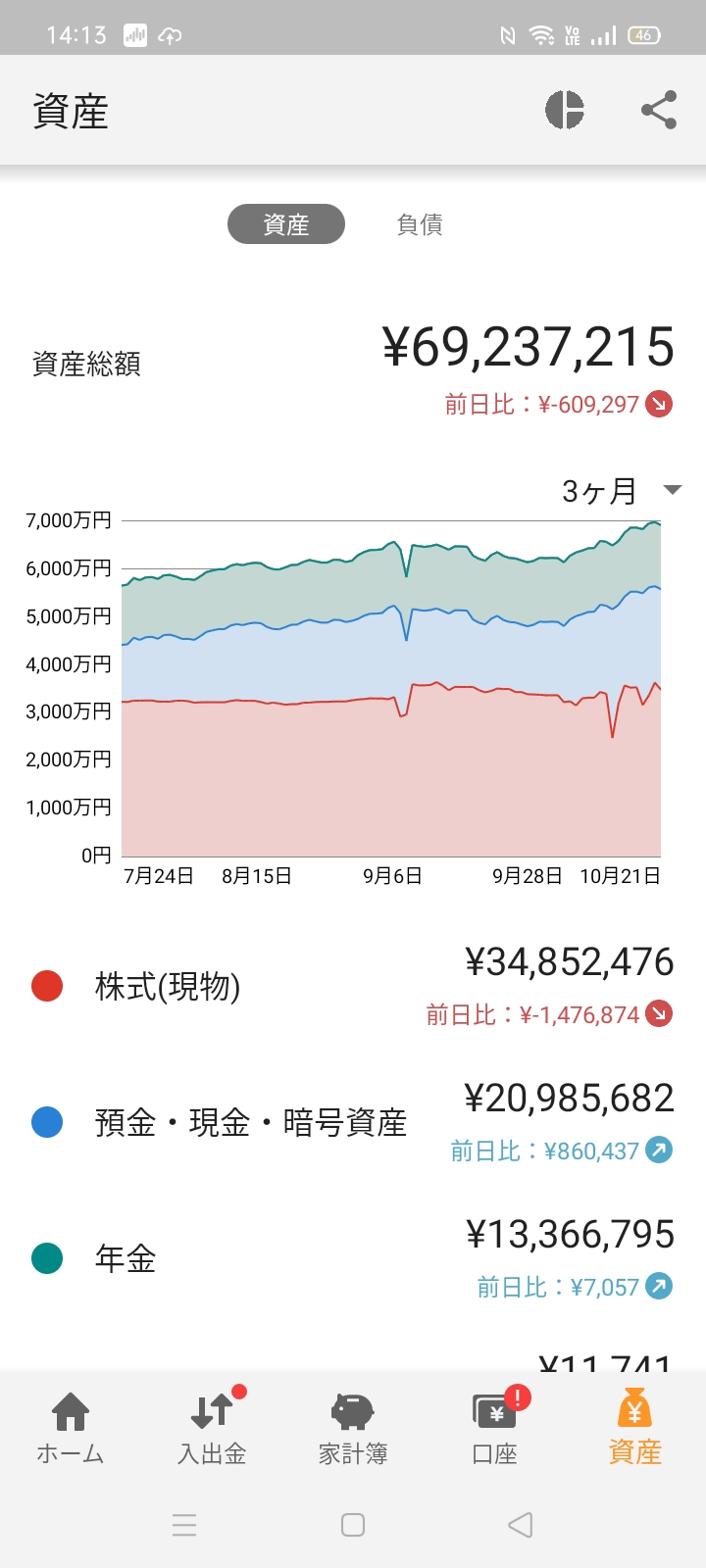Tap the system home button
Viewport: 706px width, 1568px height.
pyautogui.click(x=353, y=1525)
